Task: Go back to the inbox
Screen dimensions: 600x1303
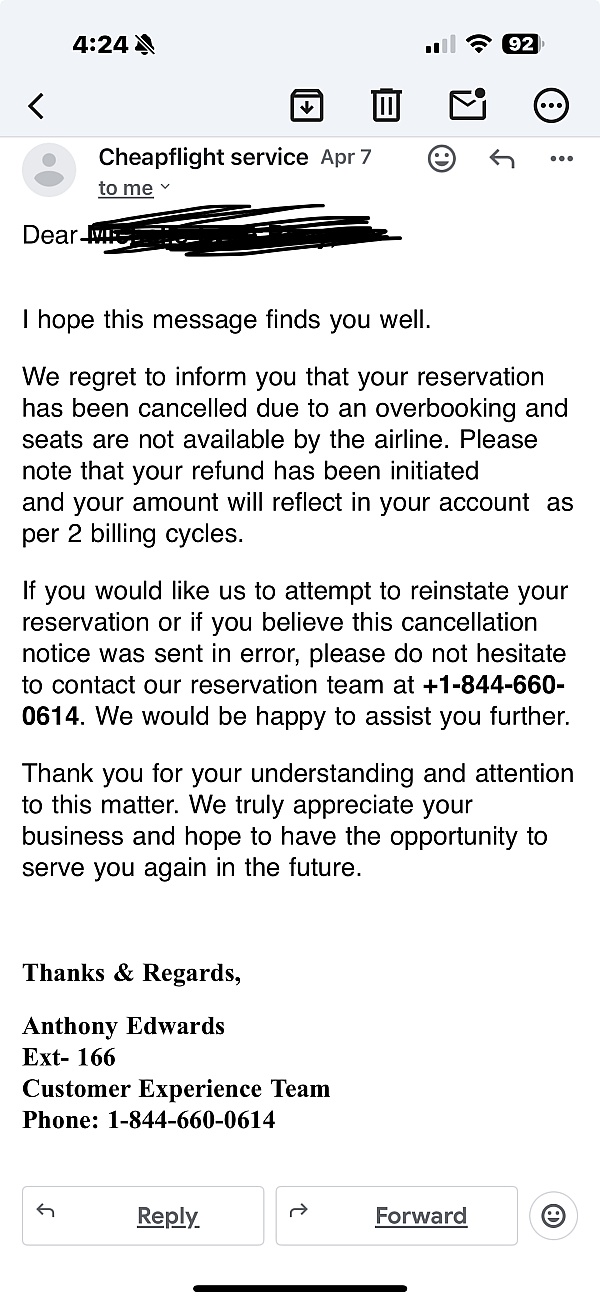Action: pyautogui.click(x=36, y=106)
